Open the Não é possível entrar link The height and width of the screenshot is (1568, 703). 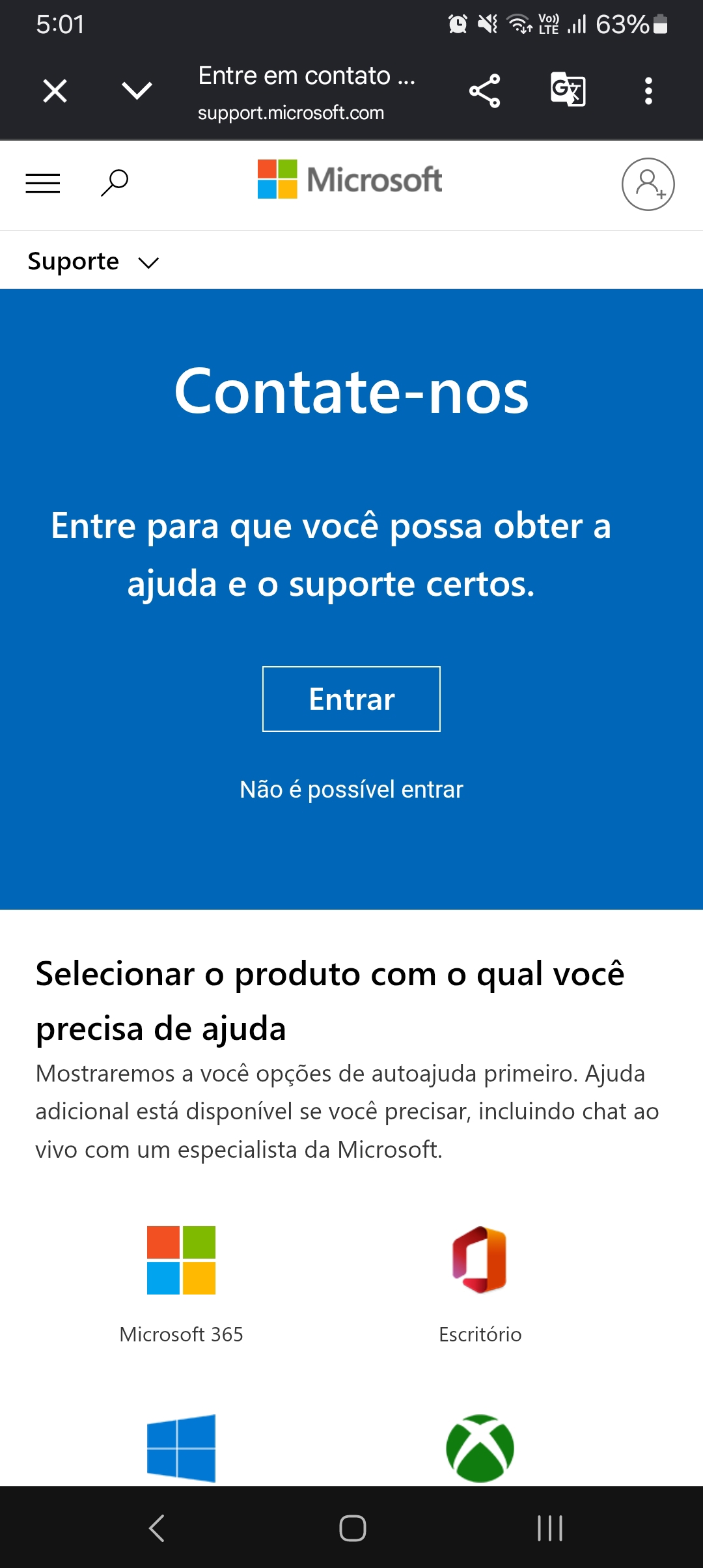tap(351, 789)
